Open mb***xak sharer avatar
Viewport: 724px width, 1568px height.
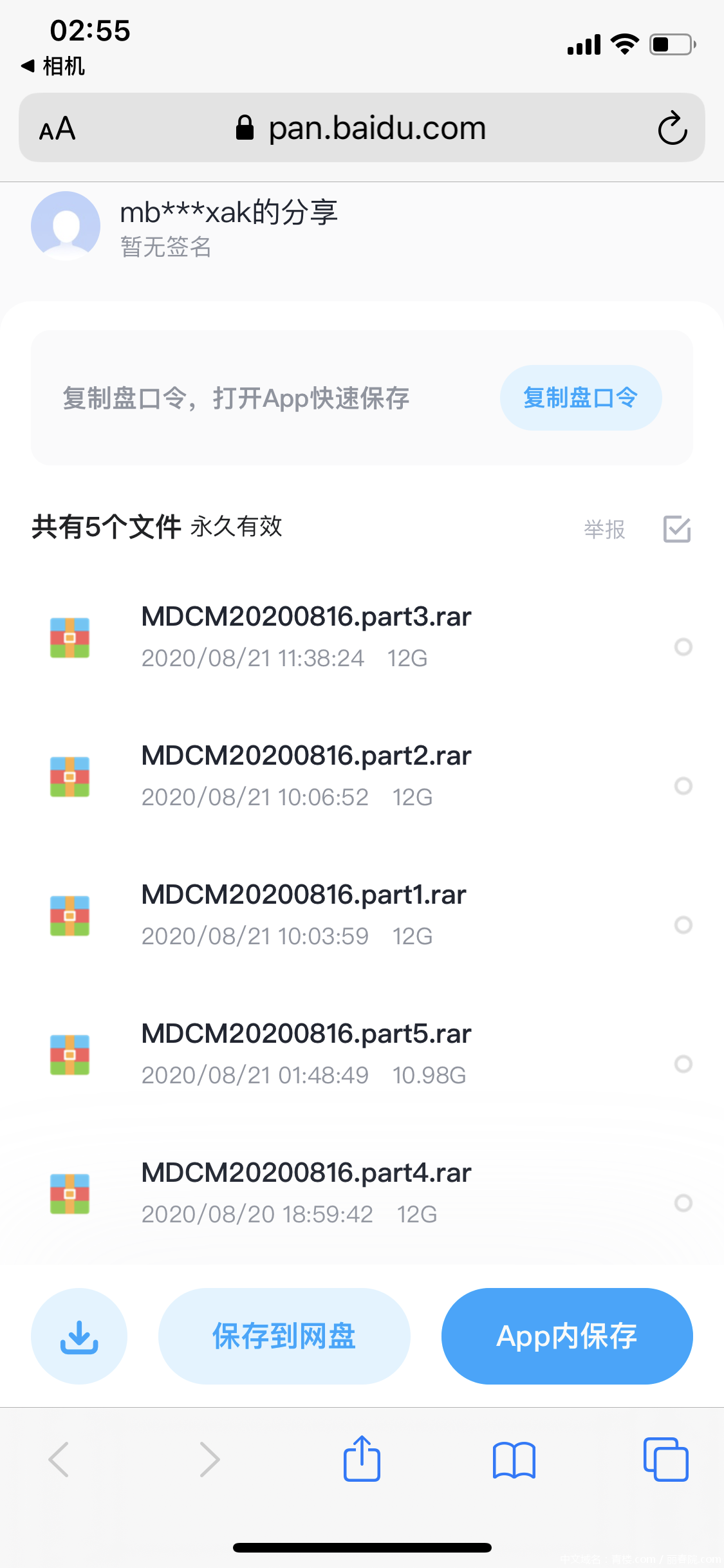tap(66, 226)
